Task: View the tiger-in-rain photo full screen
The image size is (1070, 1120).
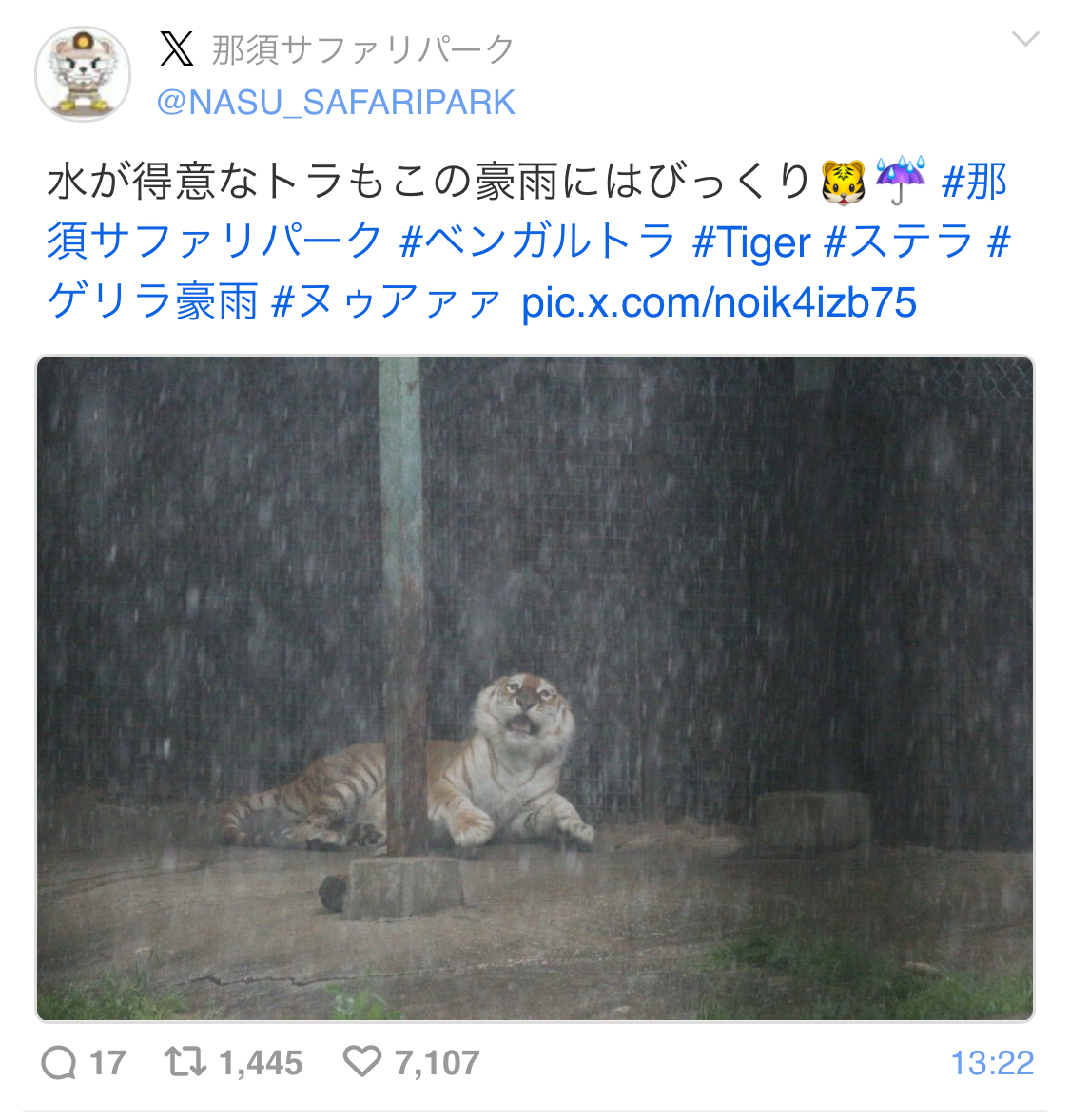Action: (x=535, y=688)
